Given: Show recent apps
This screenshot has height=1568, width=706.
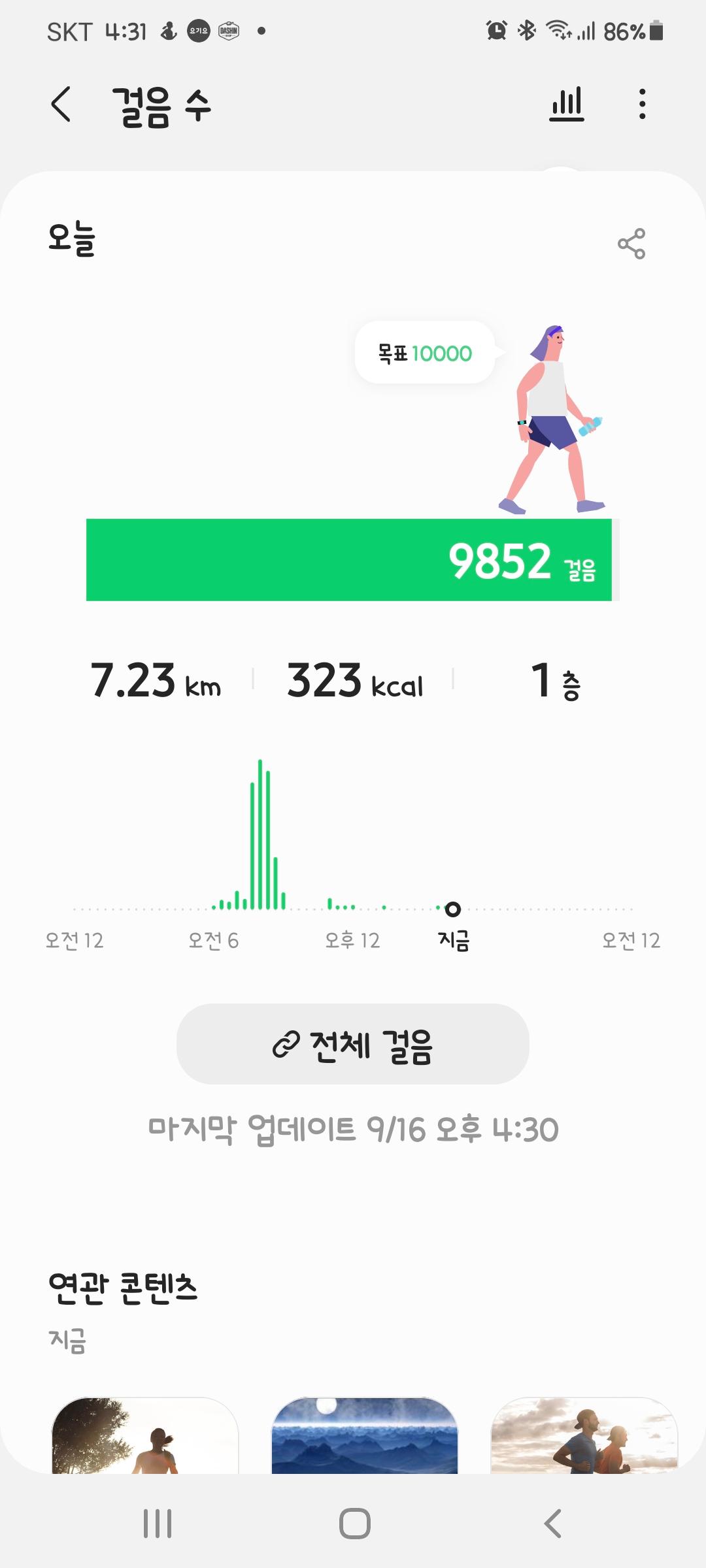Looking at the screenshot, I should 158,1524.
